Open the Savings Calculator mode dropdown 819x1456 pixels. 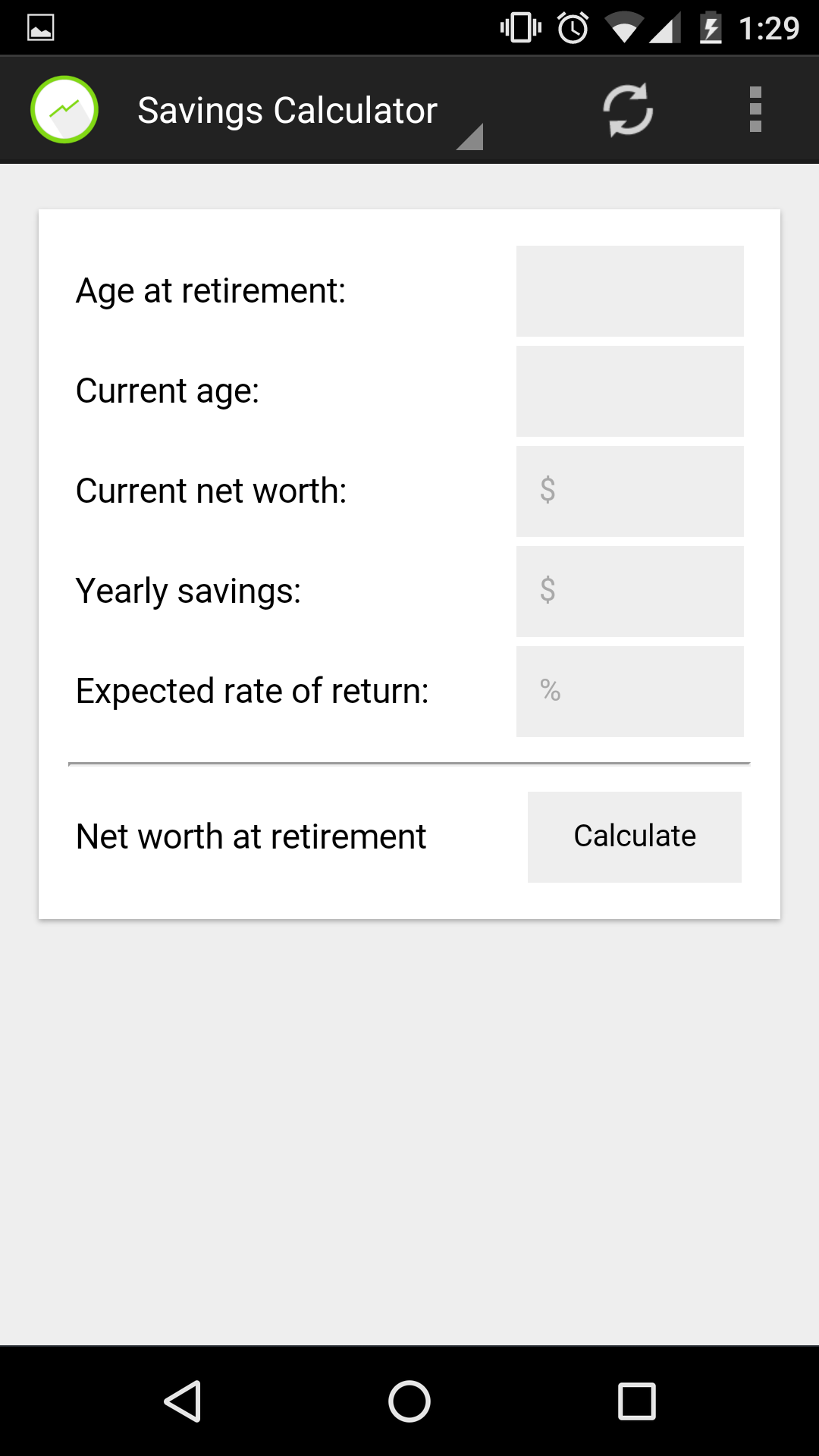pyautogui.click(x=288, y=109)
